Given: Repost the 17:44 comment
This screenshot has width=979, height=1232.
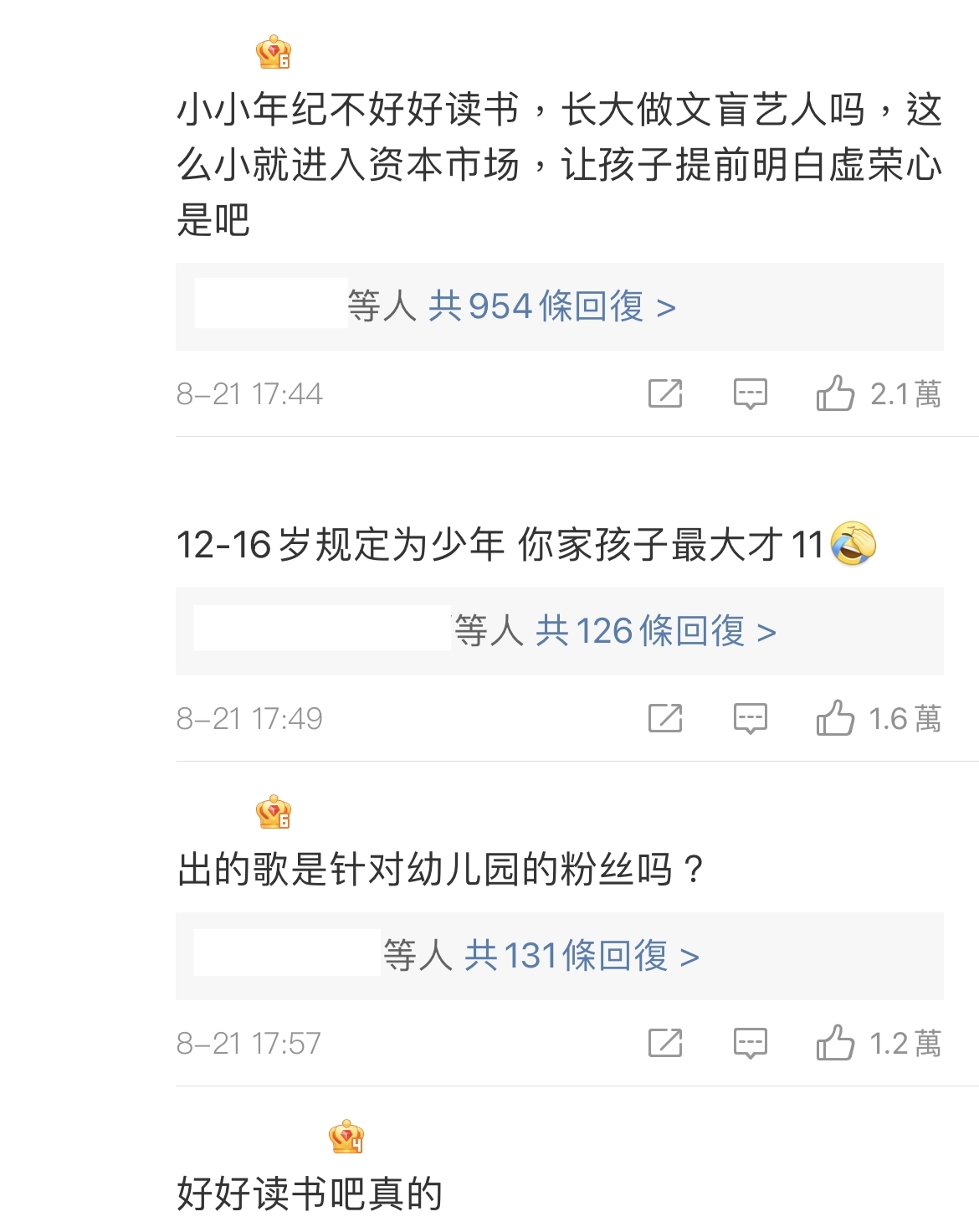Looking at the screenshot, I should 665,393.
